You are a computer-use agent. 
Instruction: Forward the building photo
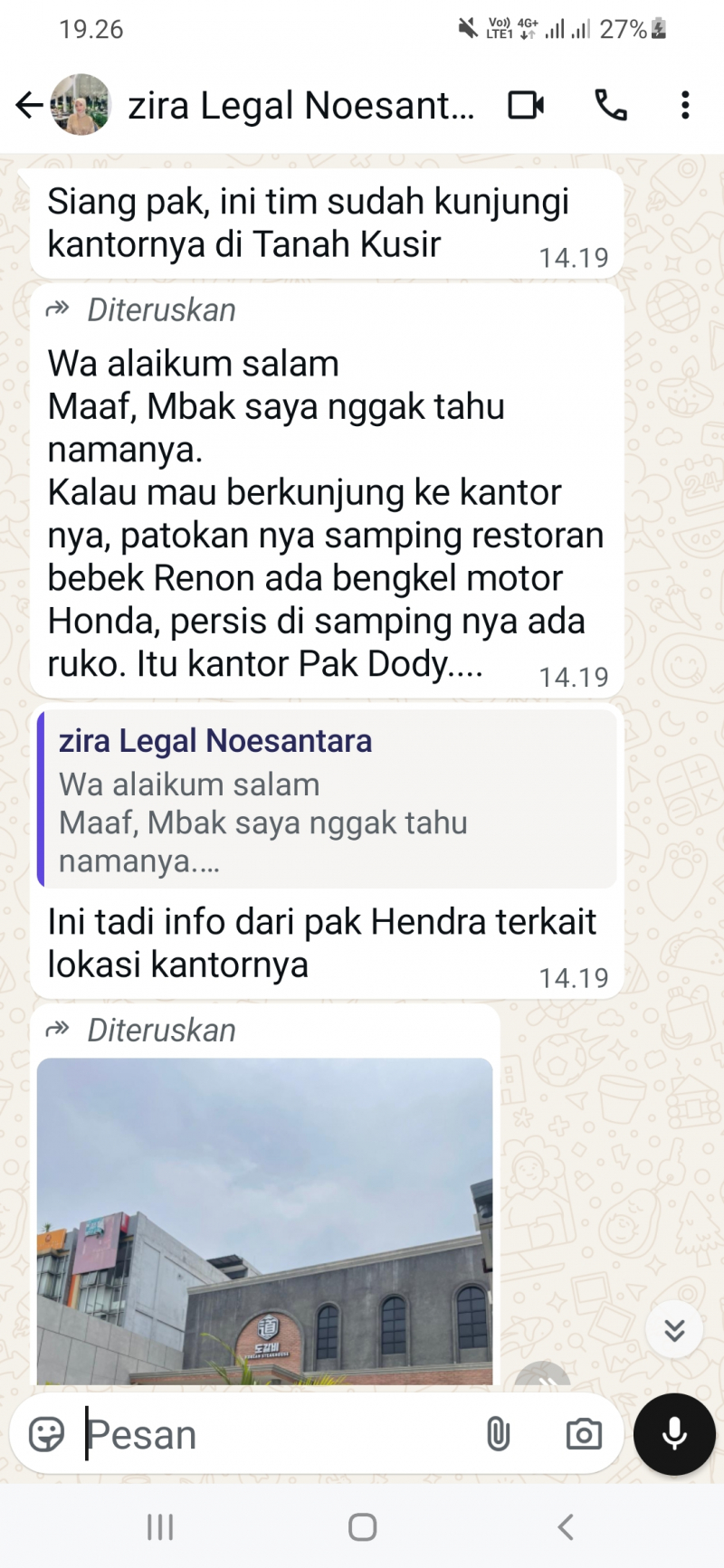542,1377
